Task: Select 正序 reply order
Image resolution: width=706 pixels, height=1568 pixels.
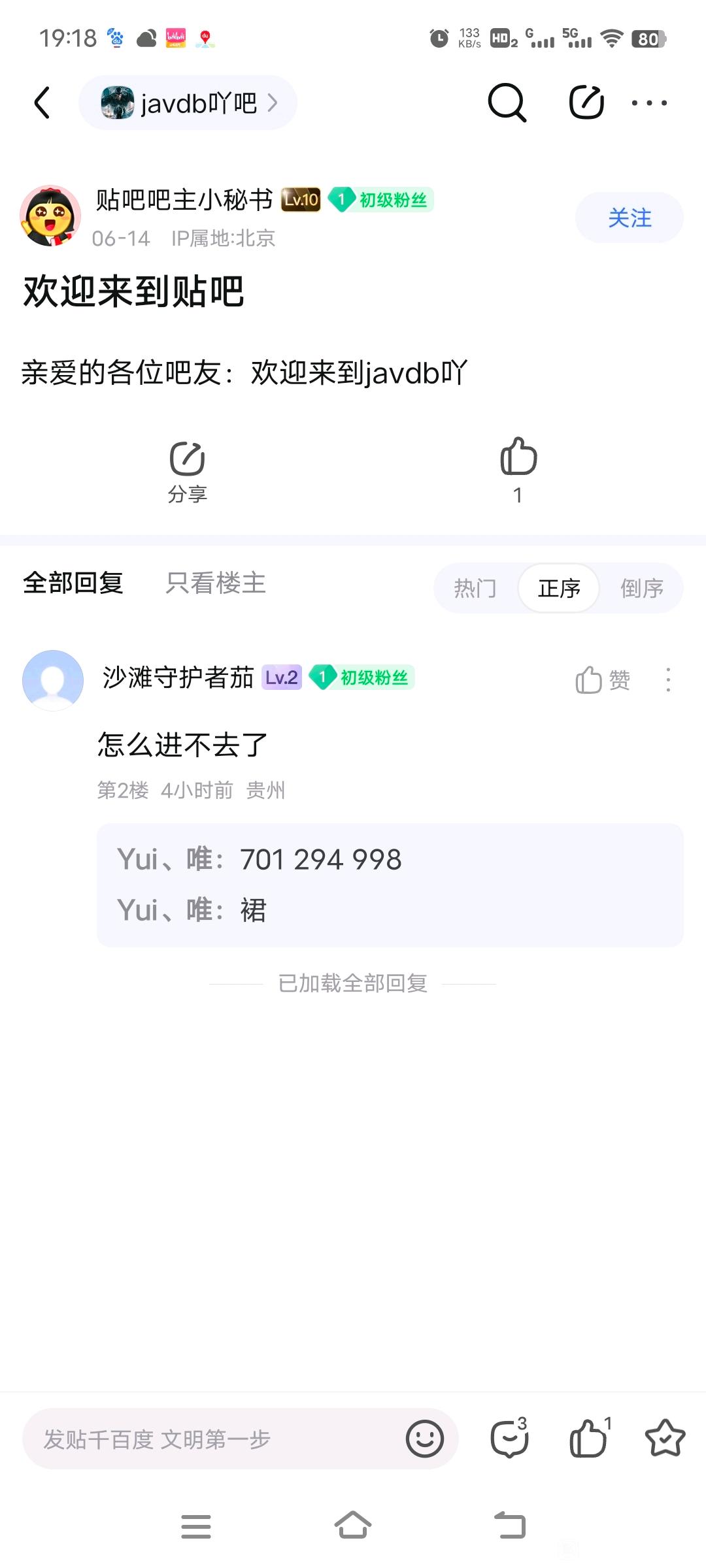Action: pos(559,588)
